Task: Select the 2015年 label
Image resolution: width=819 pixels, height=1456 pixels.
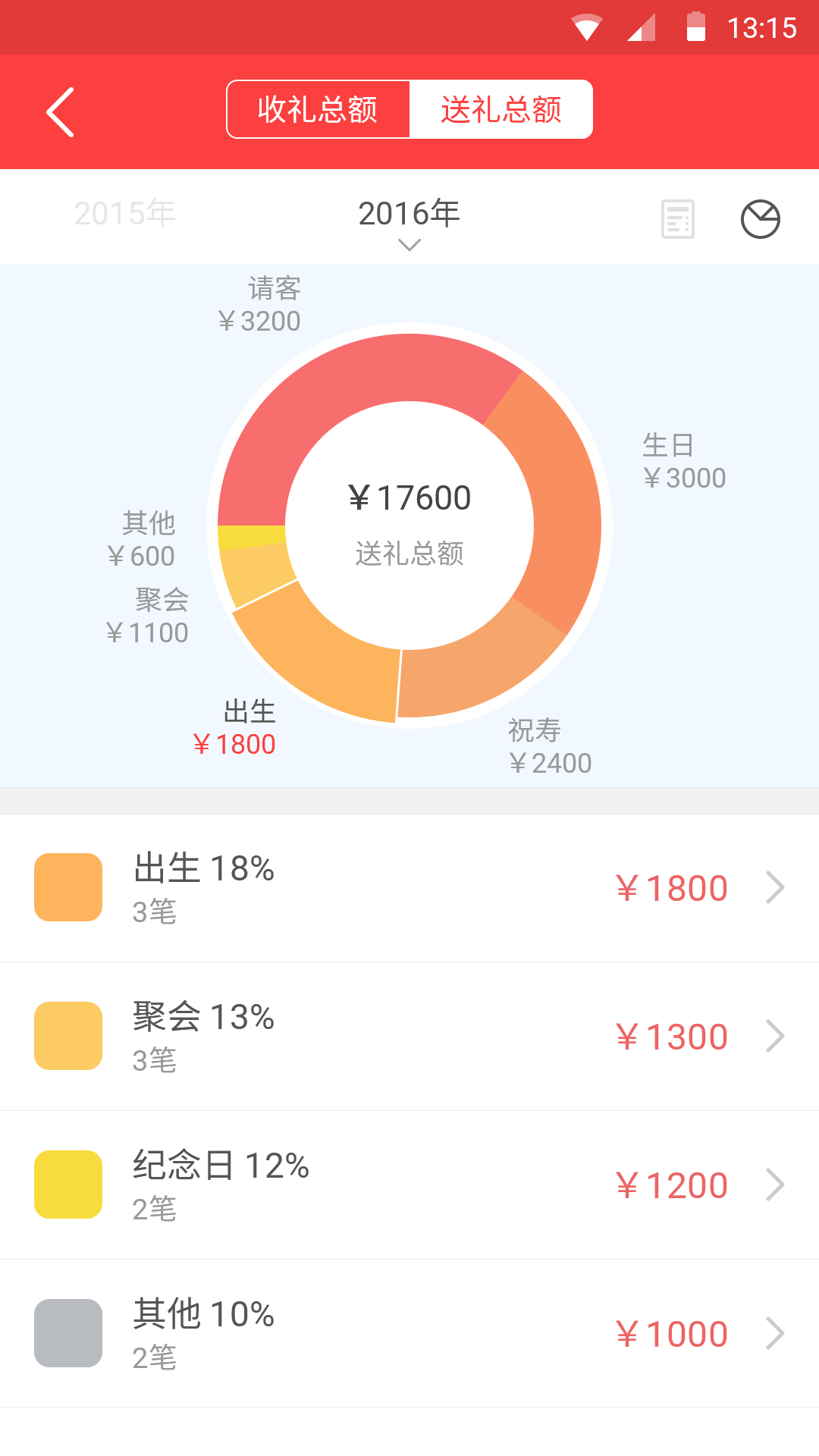Action: click(x=124, y=213)
